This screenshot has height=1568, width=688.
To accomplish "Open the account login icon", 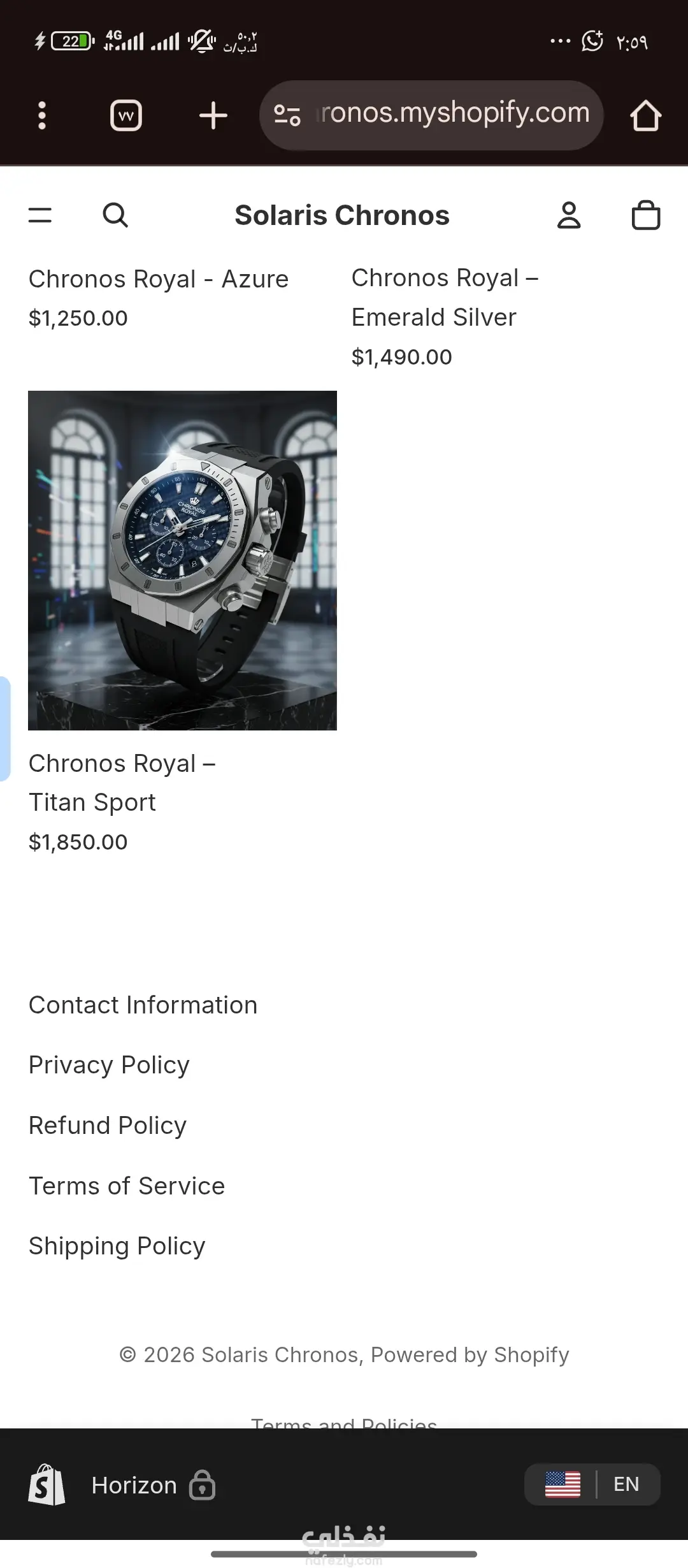I will (569, 215).
